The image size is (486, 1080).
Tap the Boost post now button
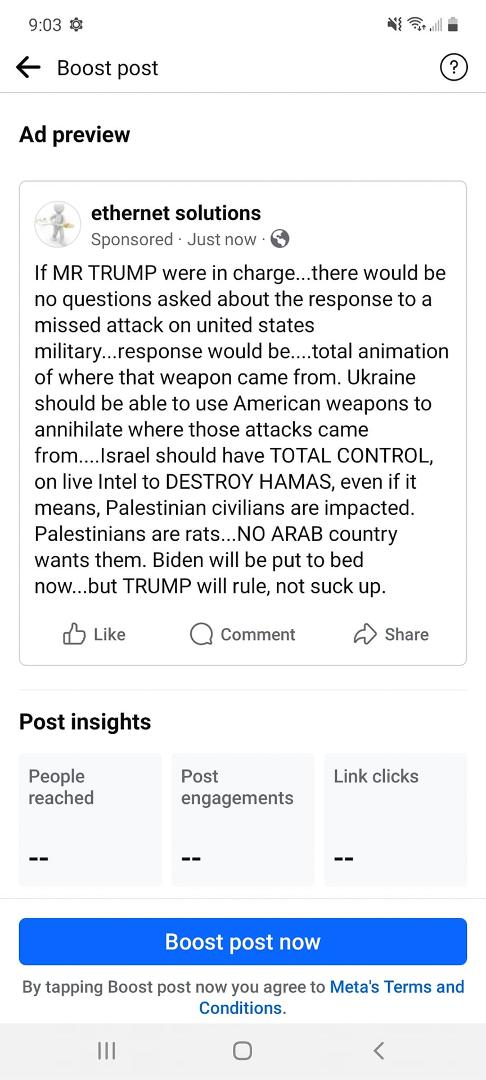pos(242,942)
